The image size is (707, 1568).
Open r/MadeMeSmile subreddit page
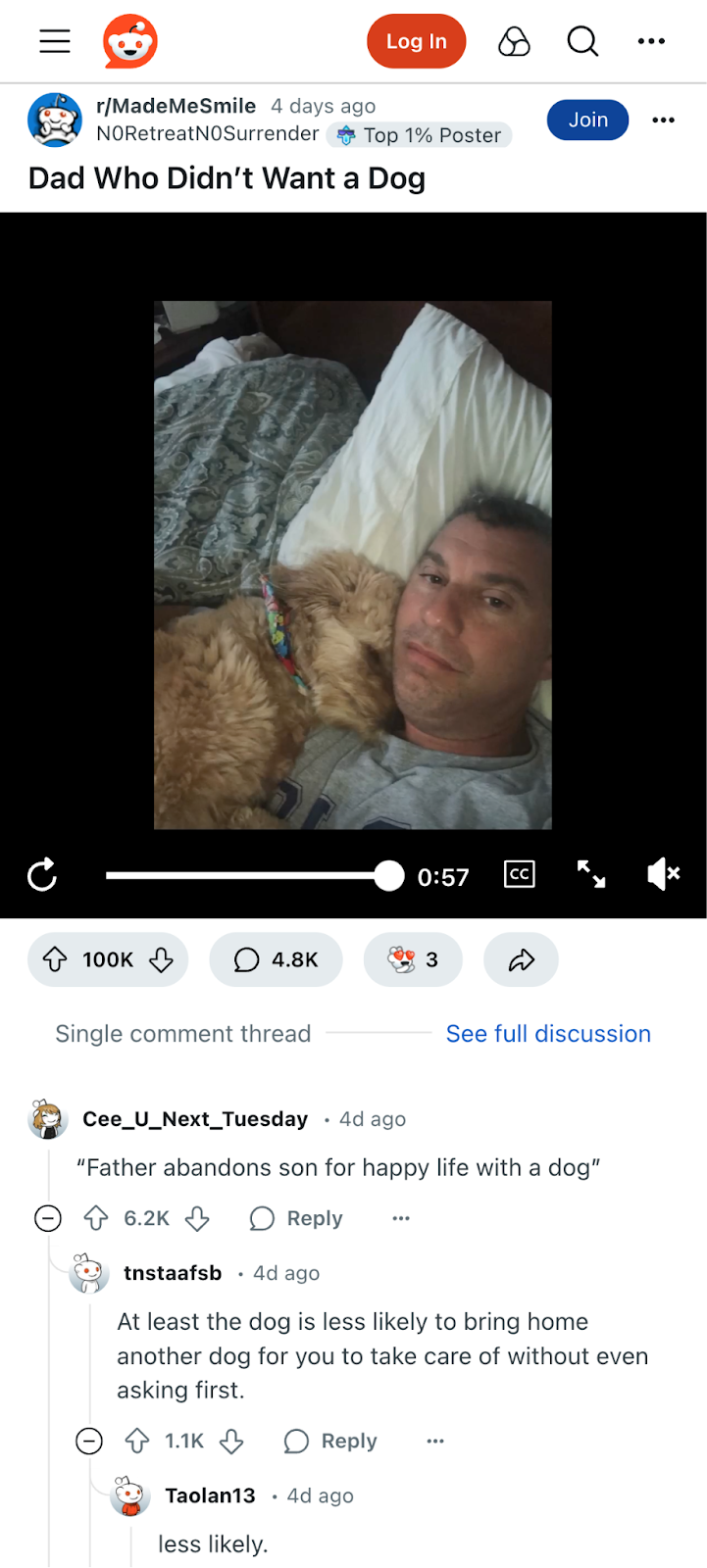pos(177,106)
